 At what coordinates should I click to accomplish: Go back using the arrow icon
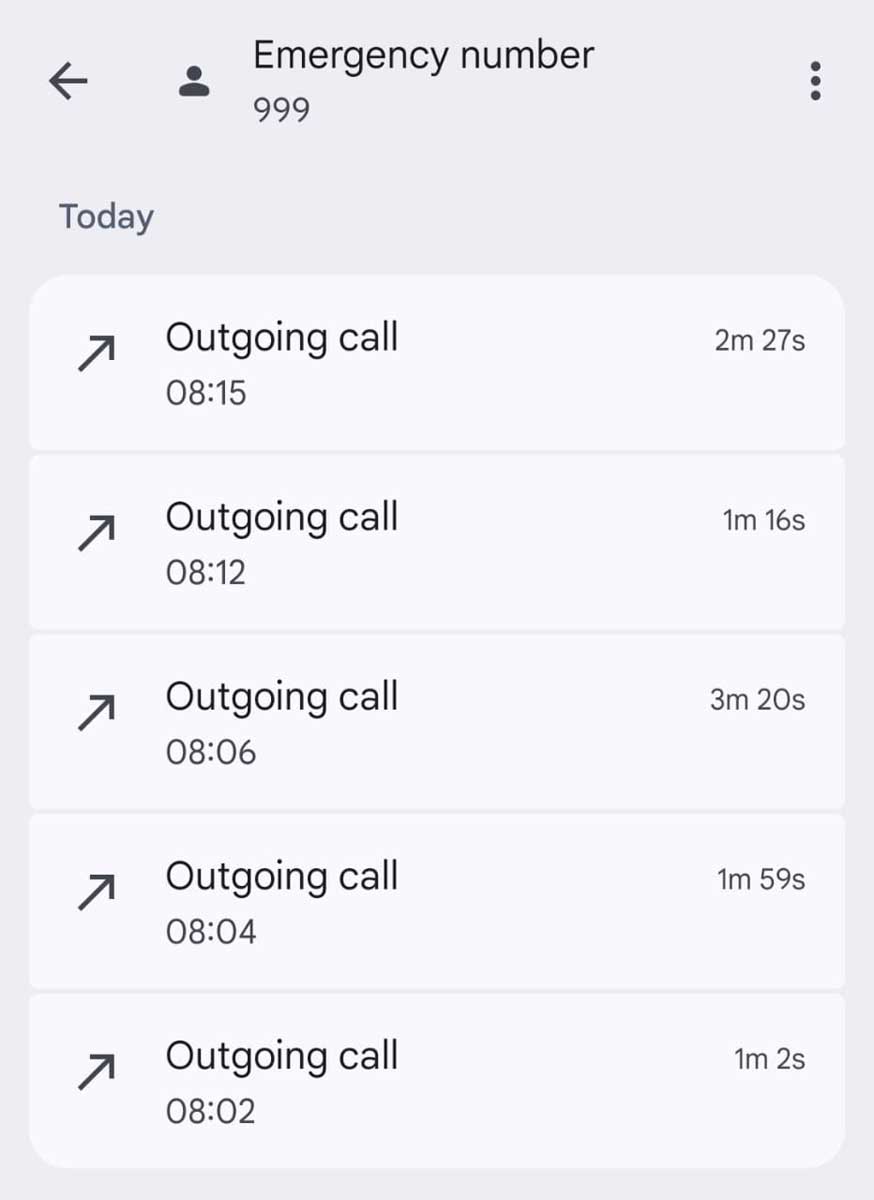click(68, 82)
